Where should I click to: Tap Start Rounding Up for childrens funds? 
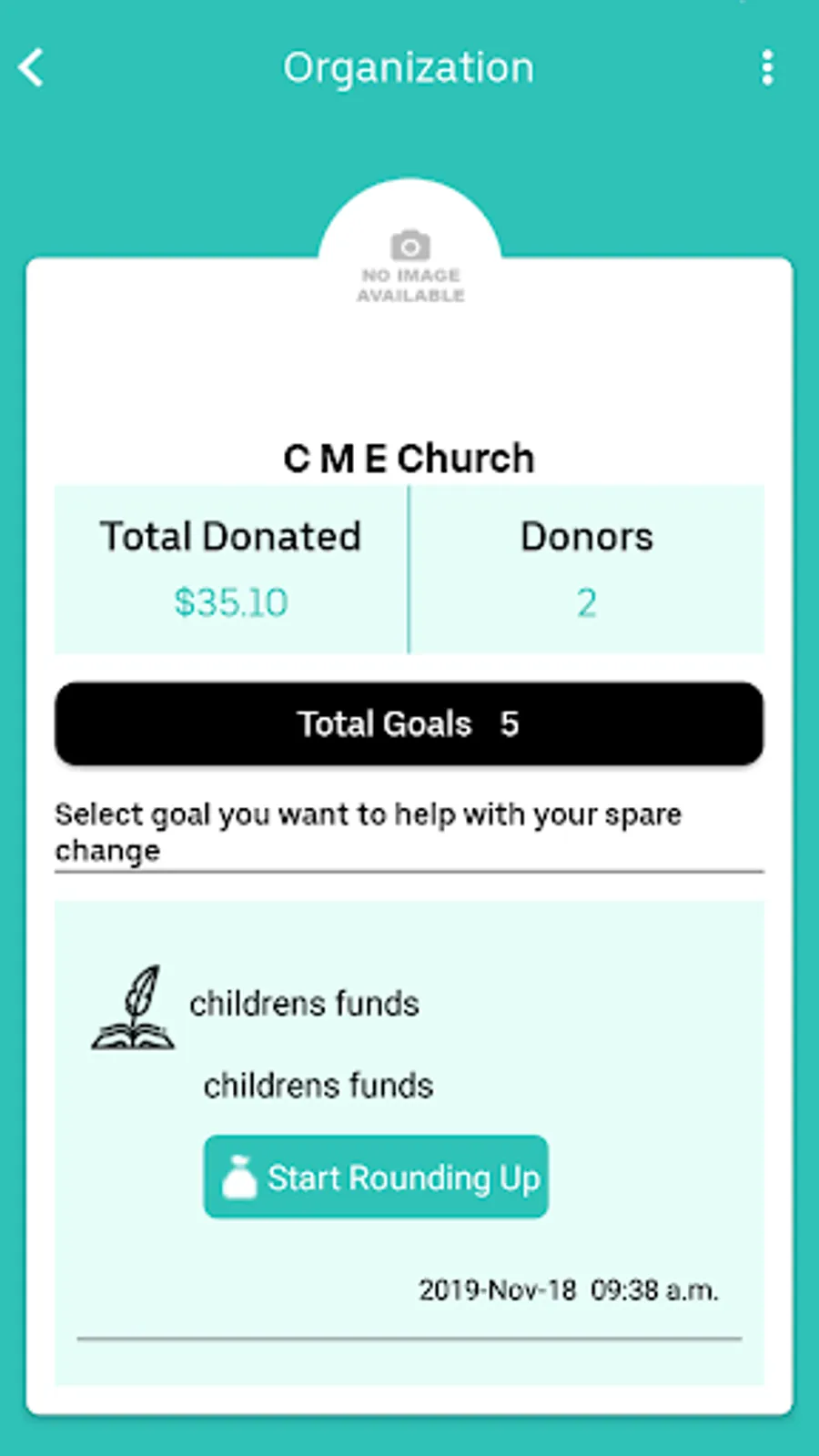pos(376,1177)
